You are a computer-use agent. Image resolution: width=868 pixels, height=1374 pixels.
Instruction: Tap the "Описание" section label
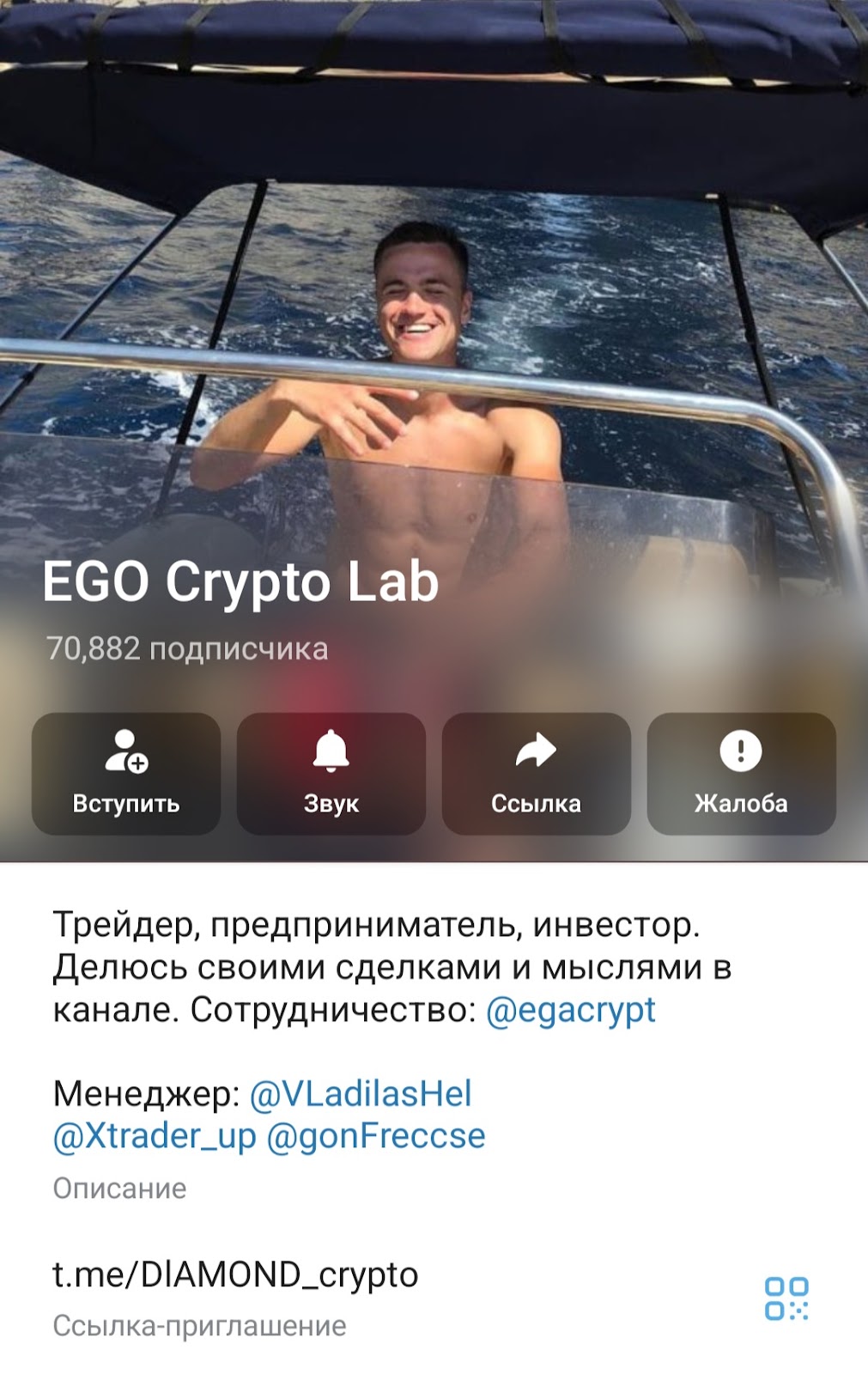tap(118, 1187)
